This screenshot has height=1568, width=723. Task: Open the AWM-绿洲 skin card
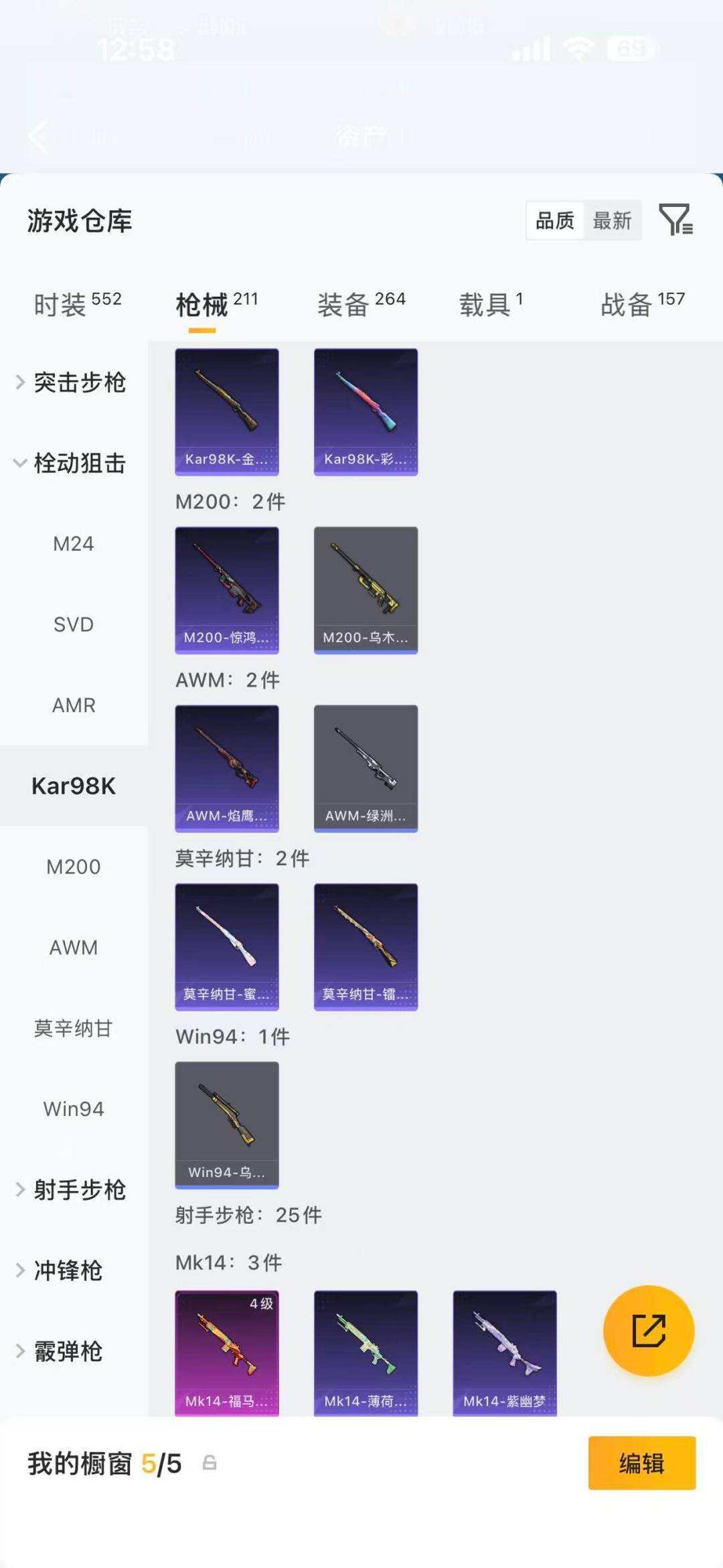click(366, 768)
